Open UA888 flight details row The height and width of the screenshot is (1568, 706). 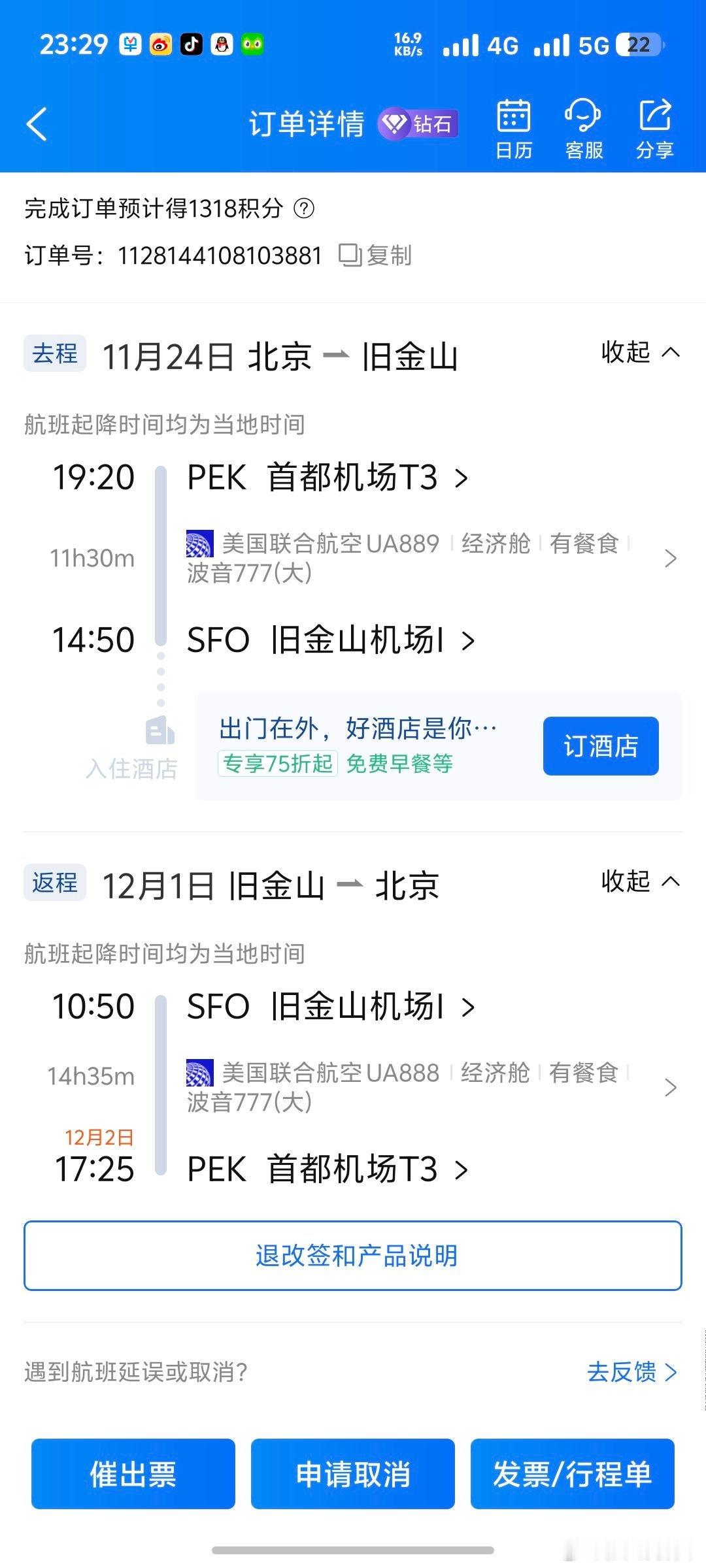pos(431,1088)
